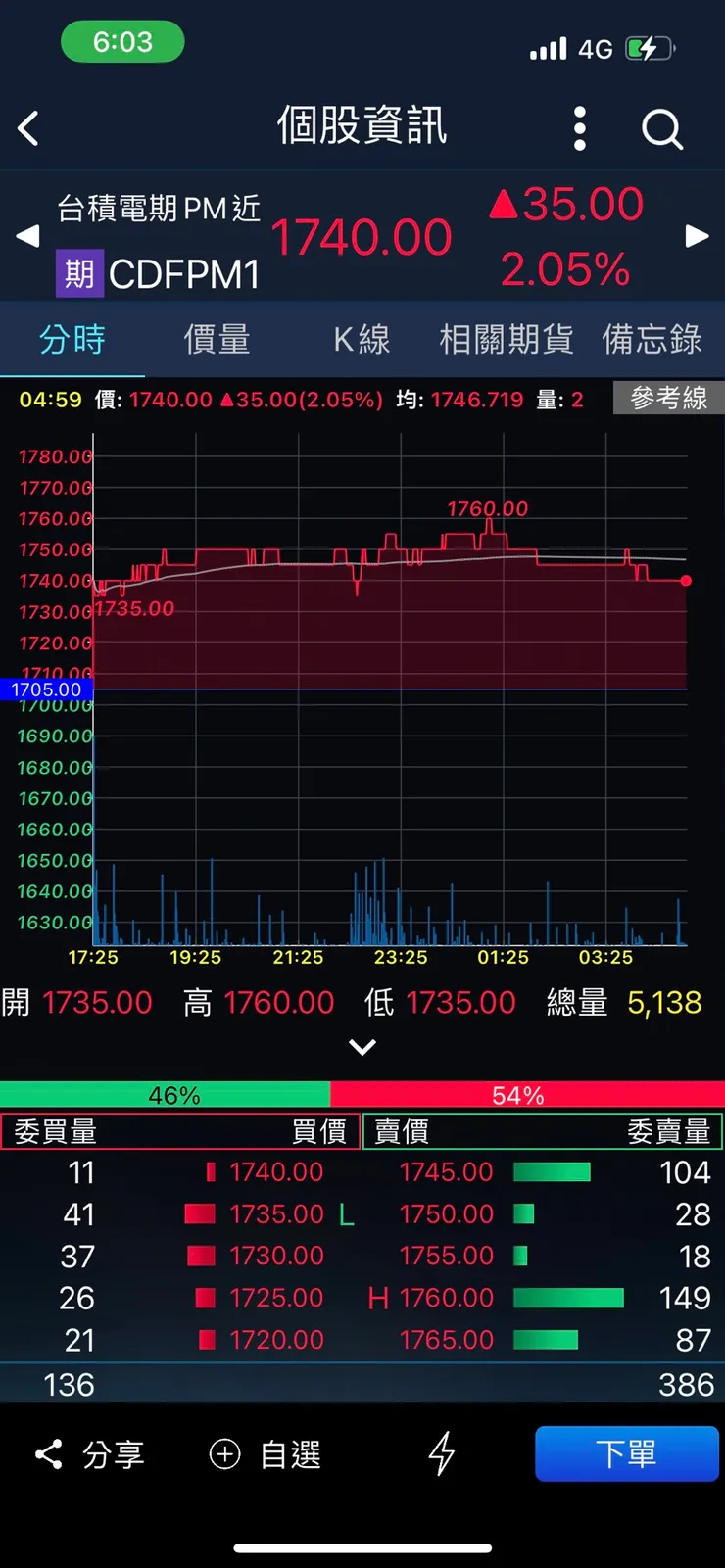The width and height of the screenshot is (725, 1568).
Task: Switch to the 價量 tab
Action: [x=217, y=340]
